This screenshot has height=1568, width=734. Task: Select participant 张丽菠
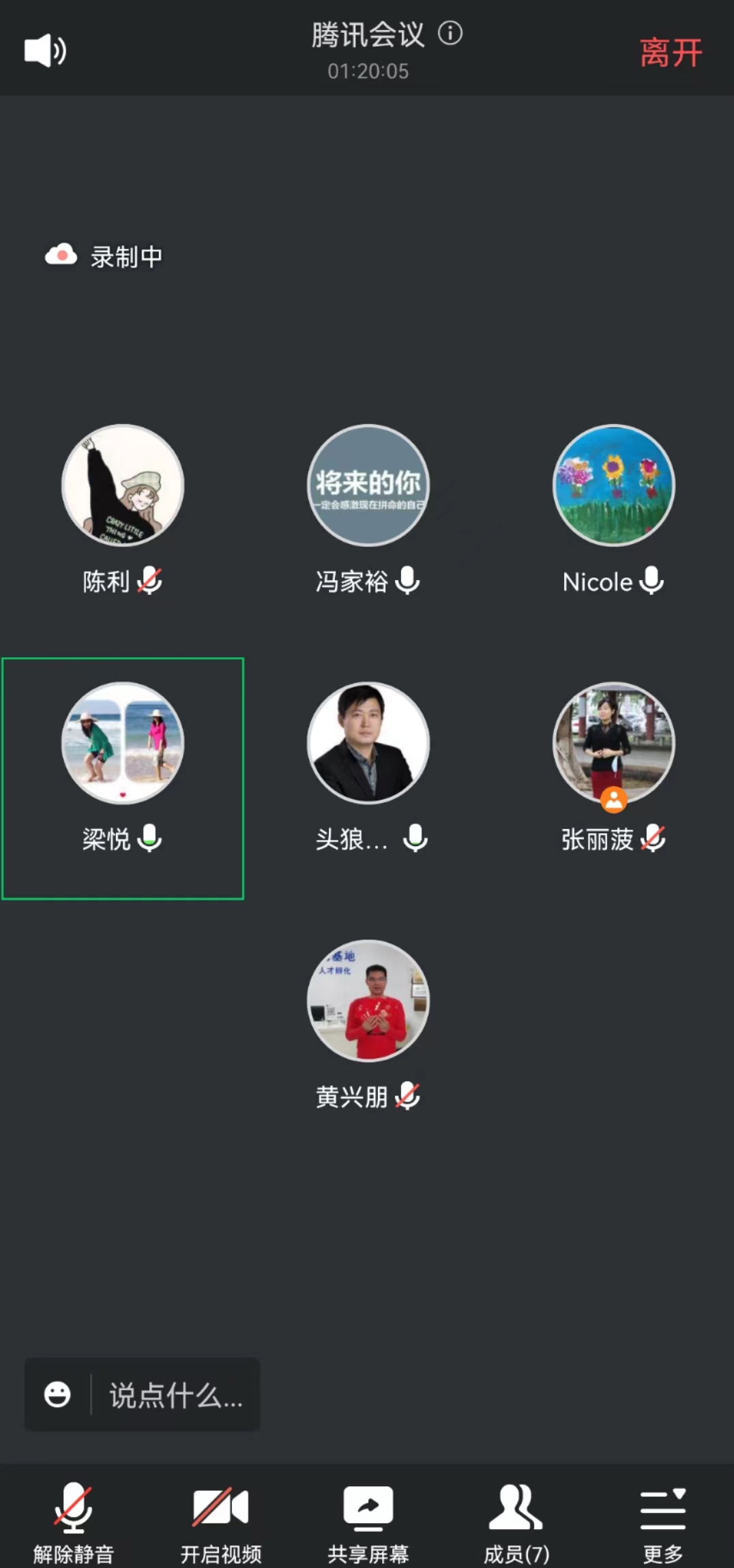613,743
